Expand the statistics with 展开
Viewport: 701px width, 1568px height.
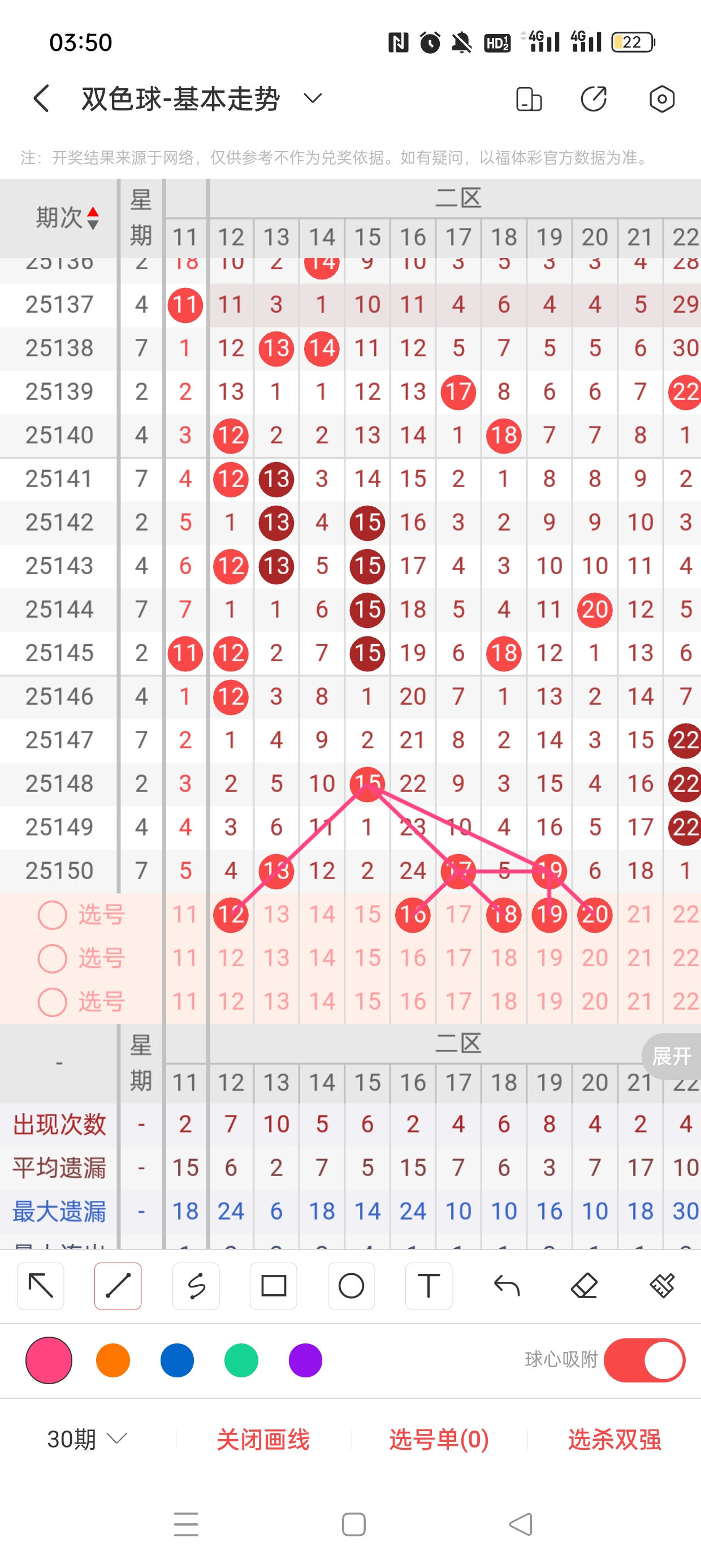671,1056
